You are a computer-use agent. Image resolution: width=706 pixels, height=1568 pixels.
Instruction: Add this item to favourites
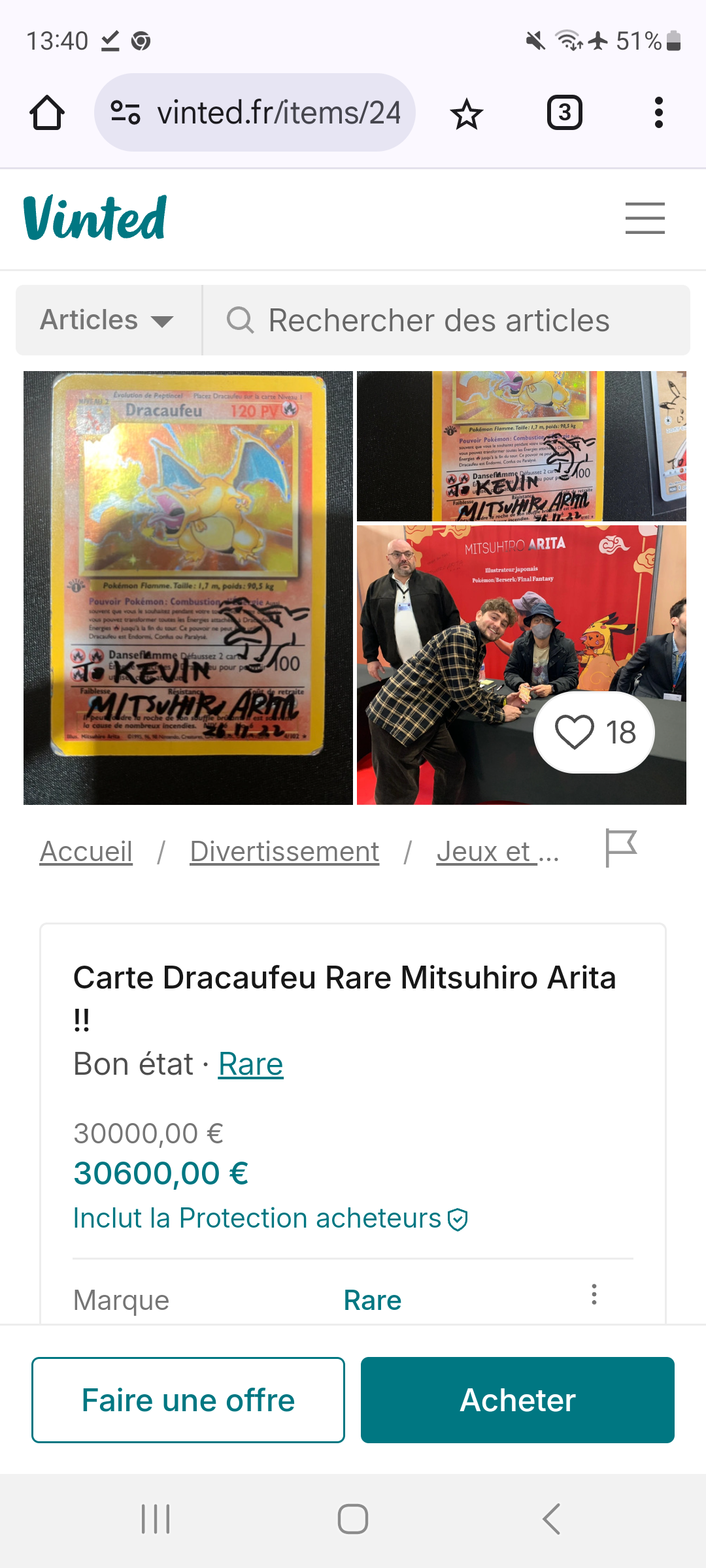[594, 732]
